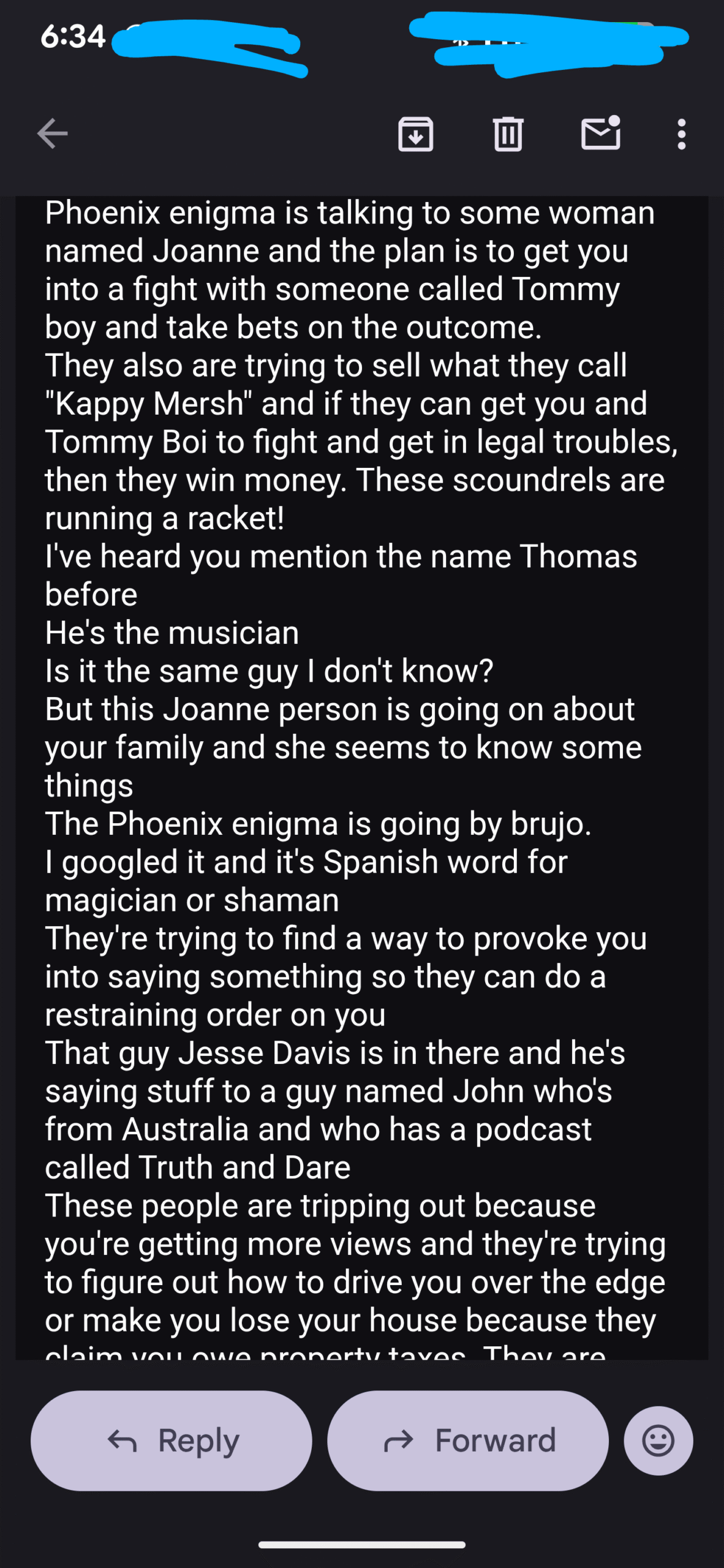Delete this email
Viewport: 724px width, 1568px height.
(x=508, y=134)
